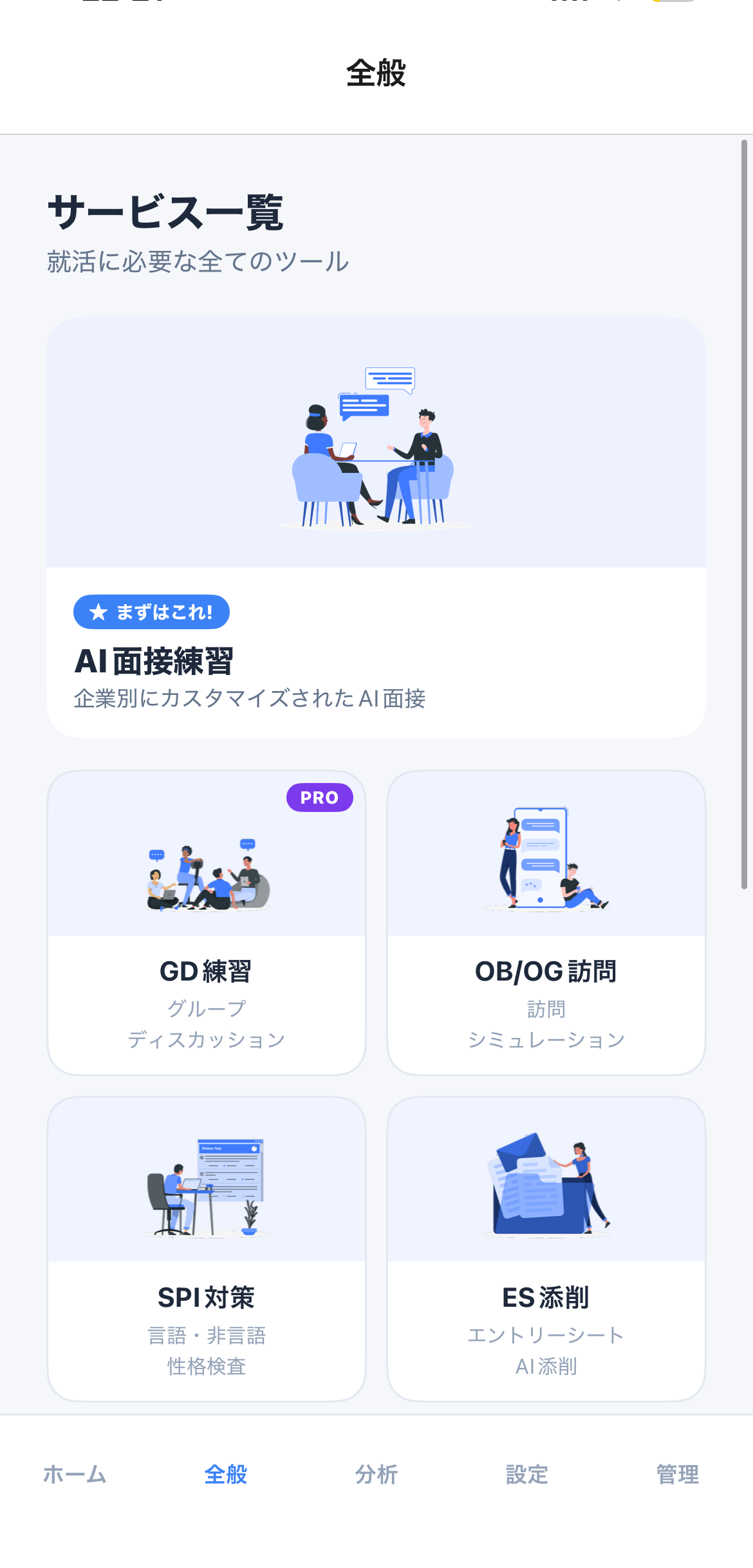Open the ホーム item in bottom navigation
The height and width of the screenshot is (1568, 753).
coord(75,1475)
